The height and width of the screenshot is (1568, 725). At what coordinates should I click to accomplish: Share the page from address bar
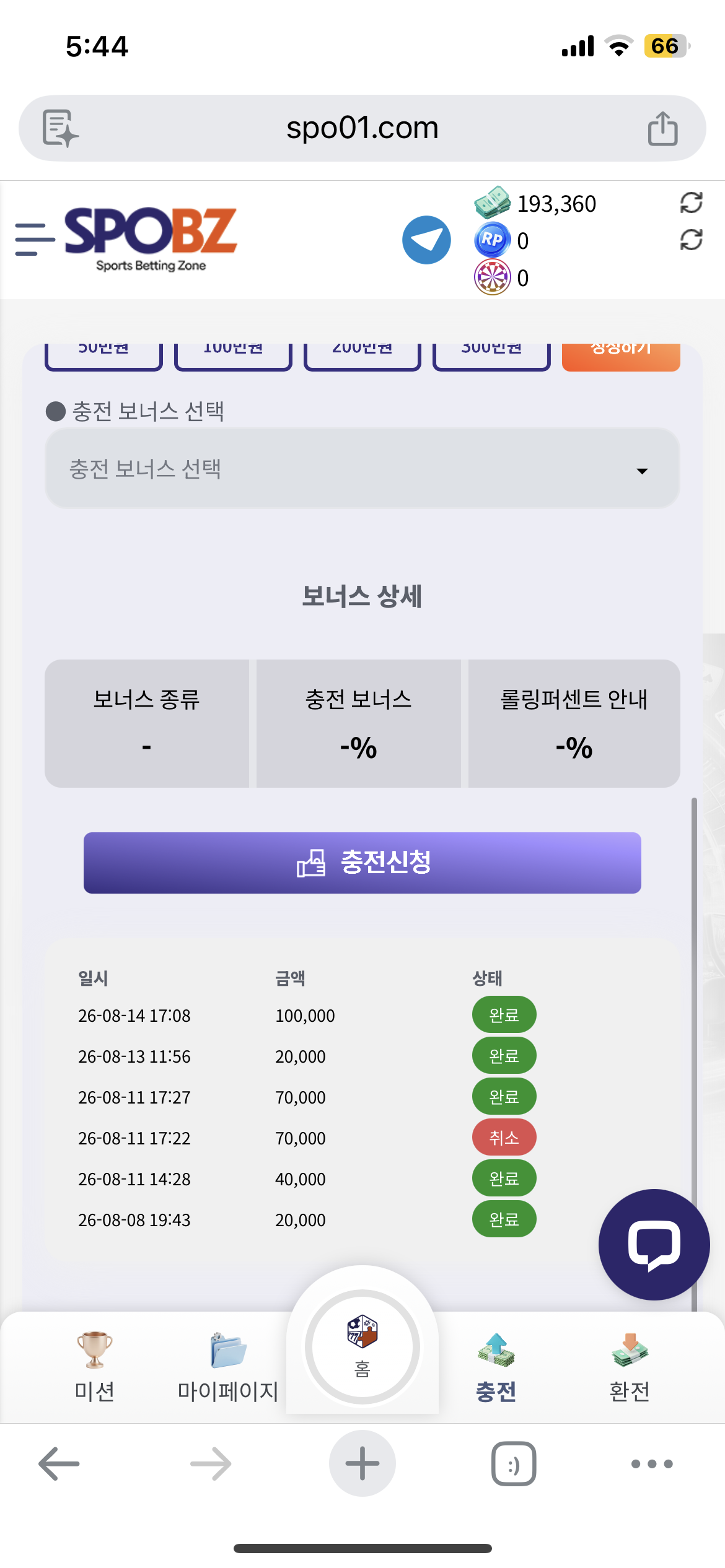(x=662, y=128)
